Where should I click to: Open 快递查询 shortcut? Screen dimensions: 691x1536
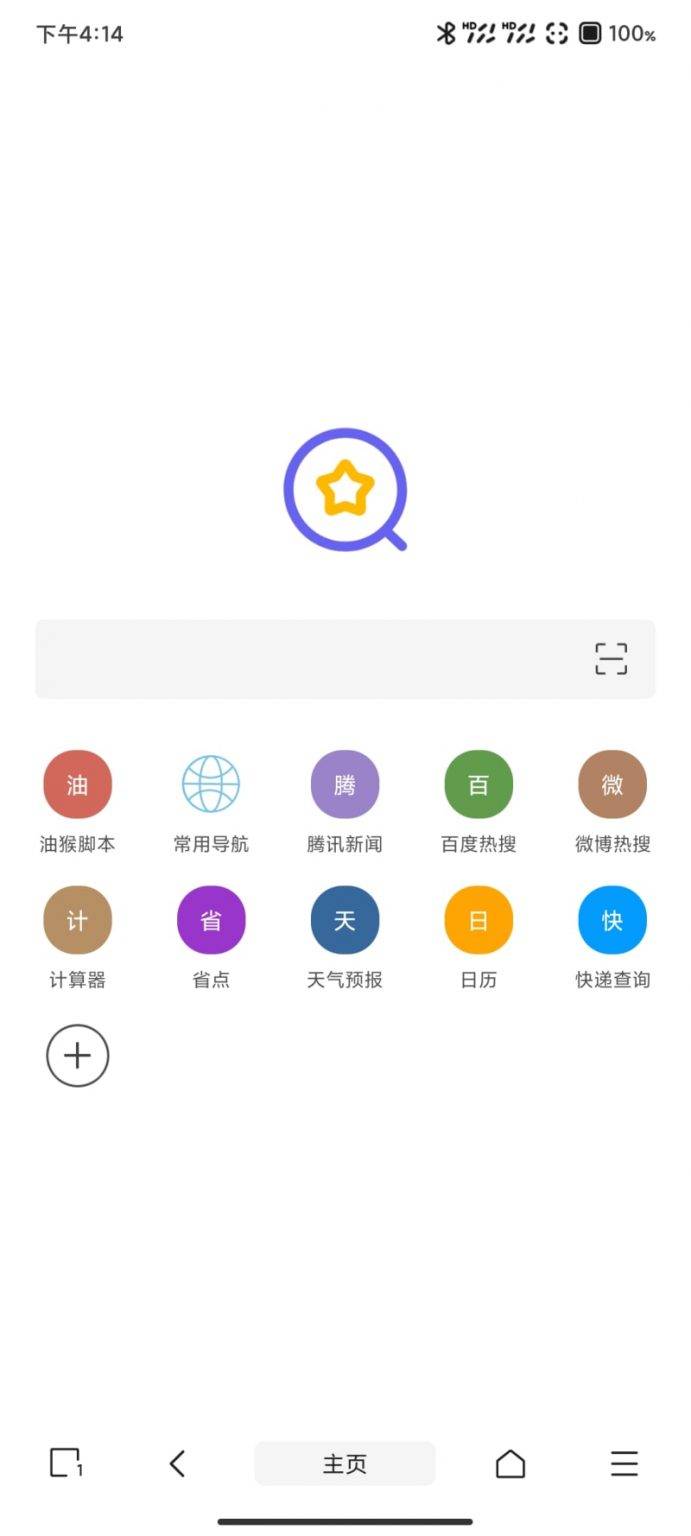[612, 920]
